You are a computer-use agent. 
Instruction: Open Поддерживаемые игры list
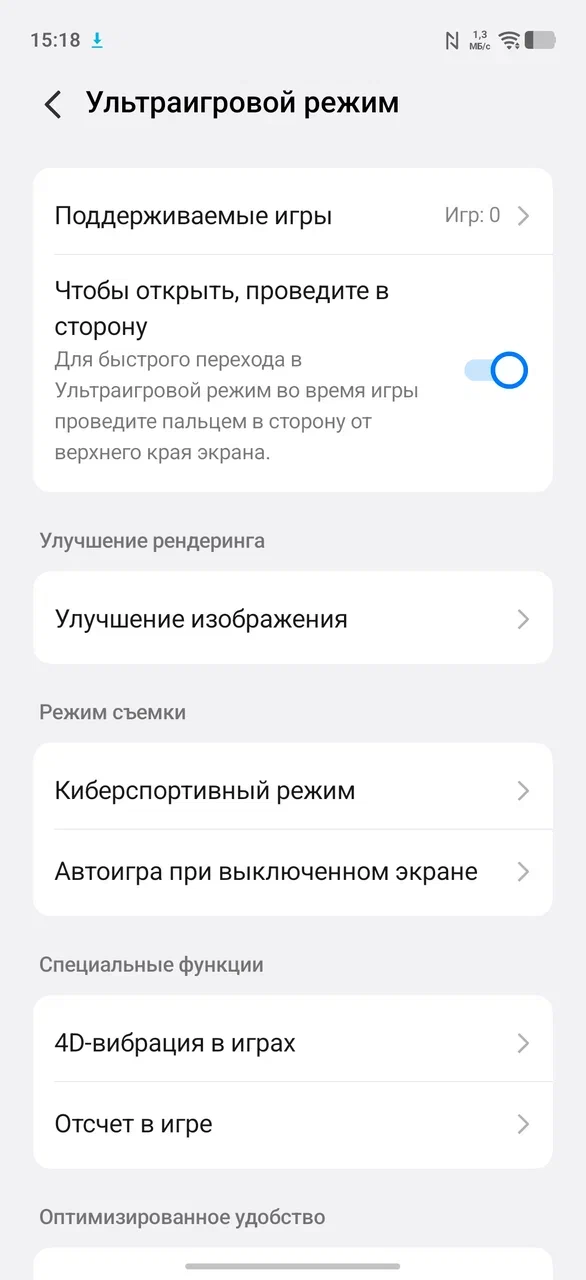(x=293, y=215)
